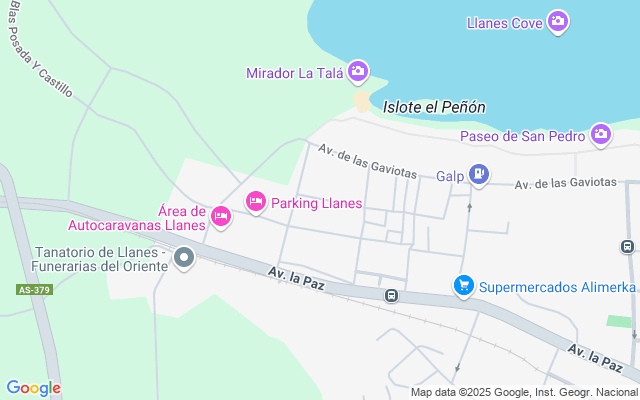640x400 pixels.
Task: Select the Mirador La Talá viewpoint pin
Action: coord(358,71)
